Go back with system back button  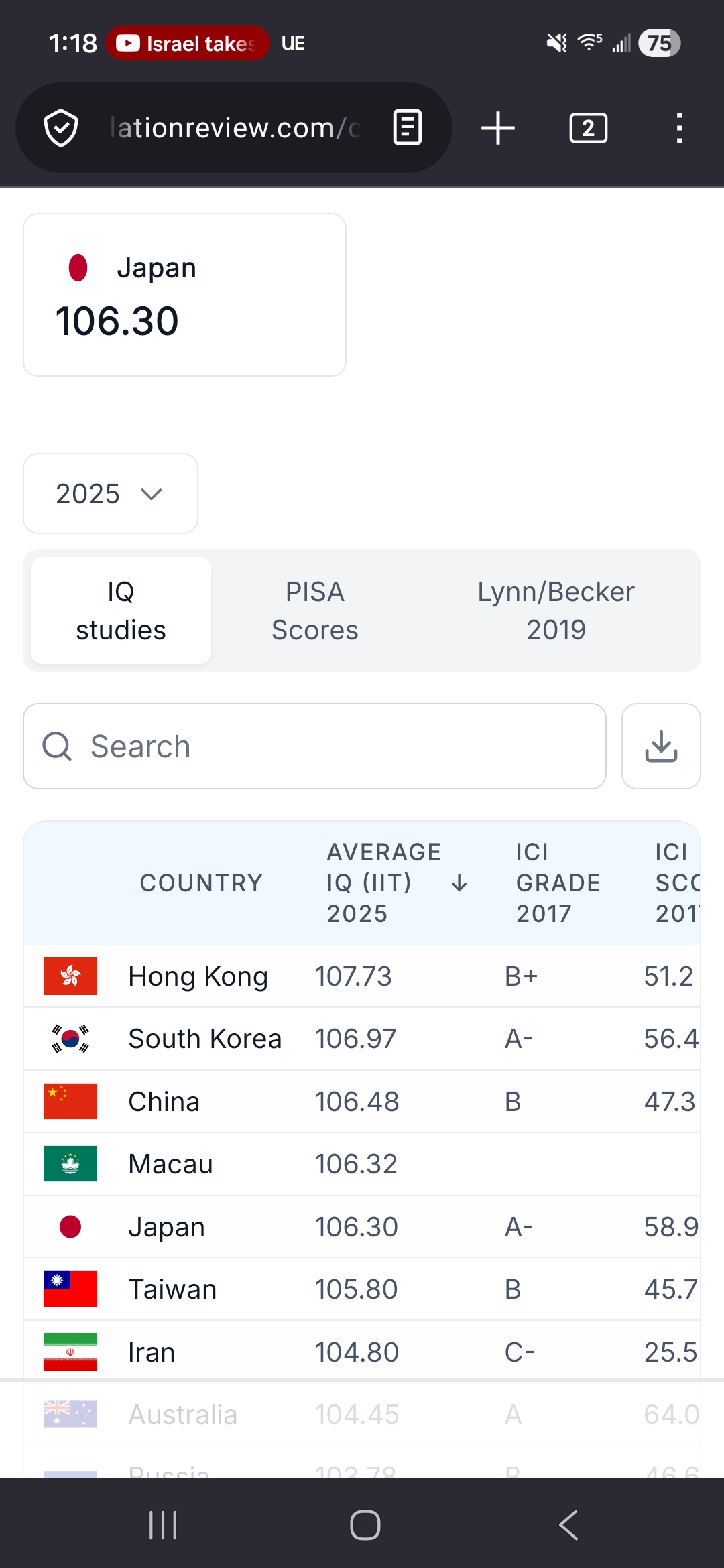pos(568,1525)
